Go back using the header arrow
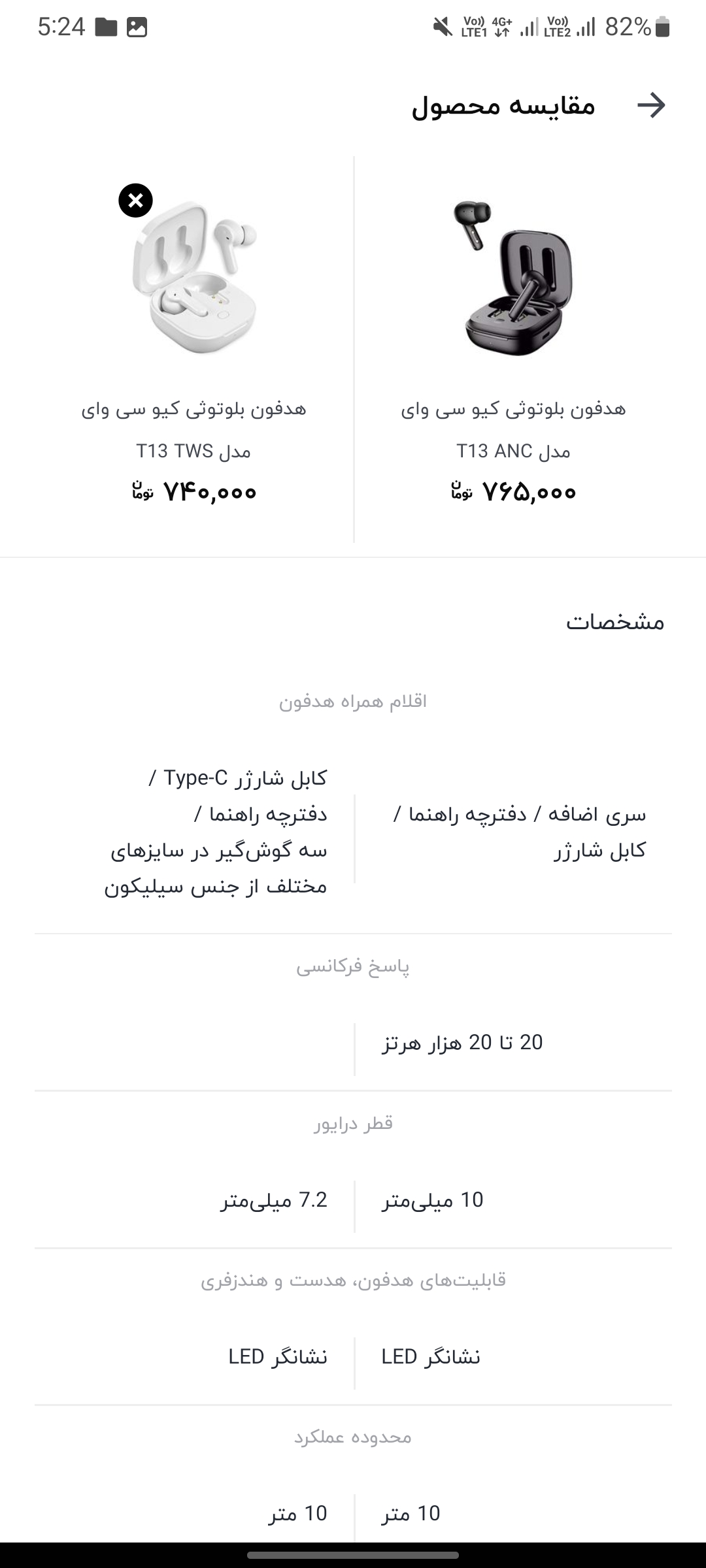Image resolution: width=706 pixels, height=1568 pixels. point(651,105)
